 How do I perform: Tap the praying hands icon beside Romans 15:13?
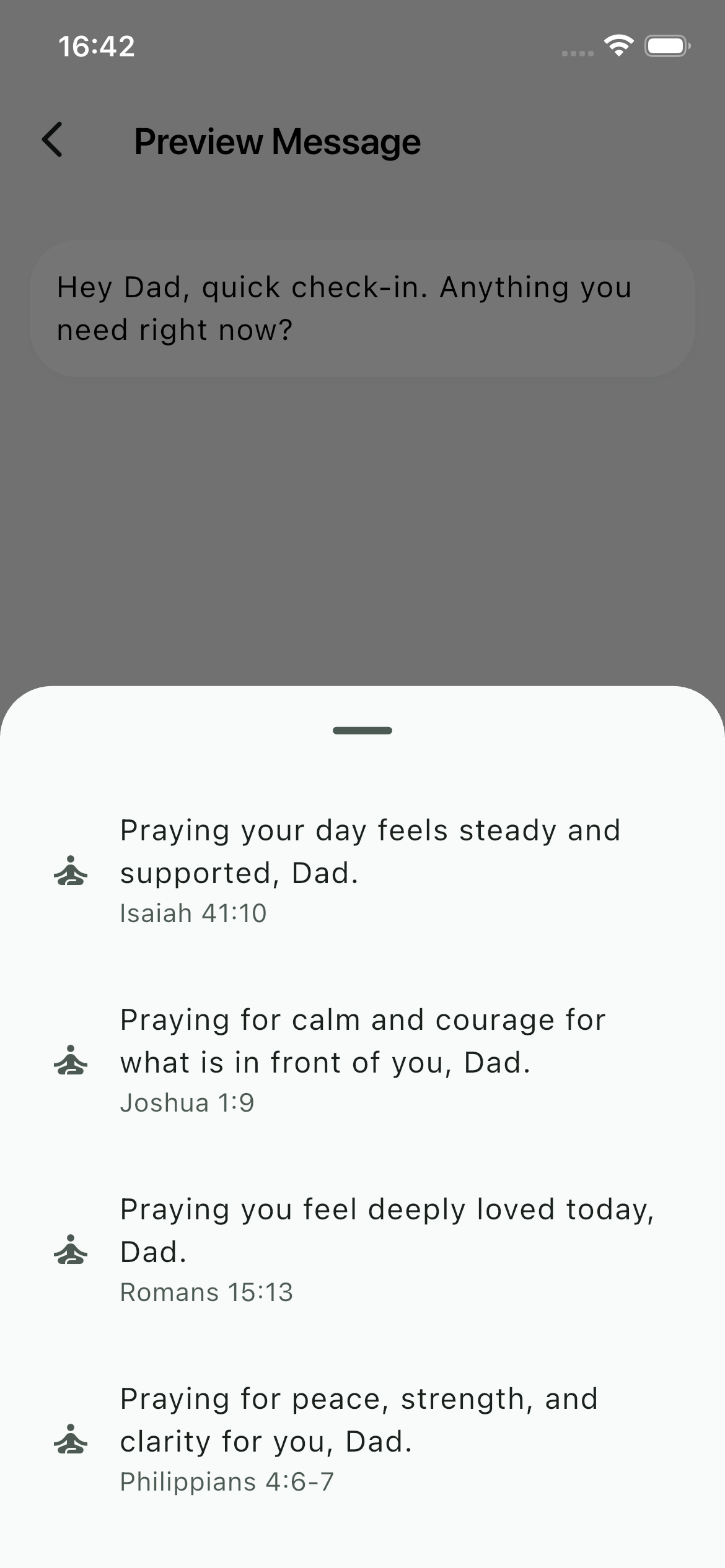pyautogui.click(x=71, y=1250)
